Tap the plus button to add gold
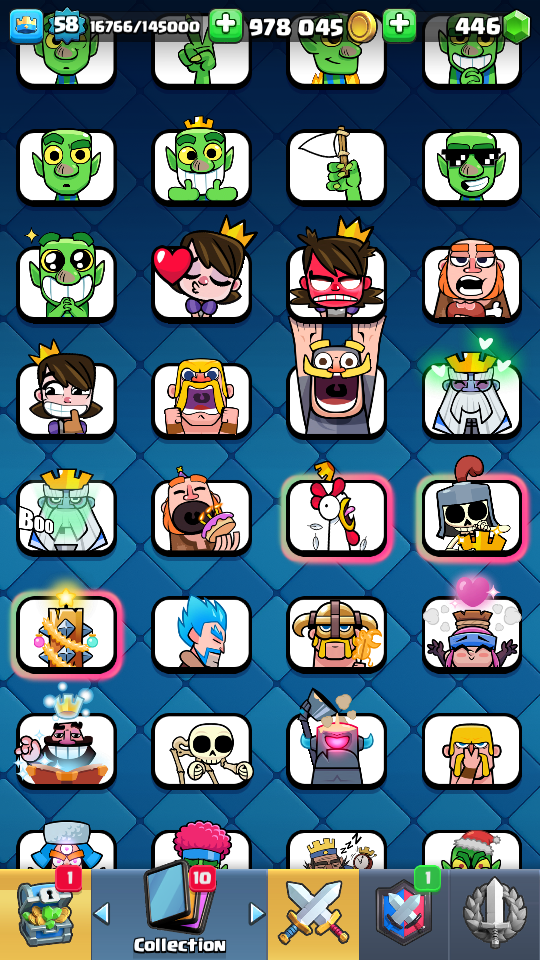This screenshot has width=540, height=960. pos(226,25)
